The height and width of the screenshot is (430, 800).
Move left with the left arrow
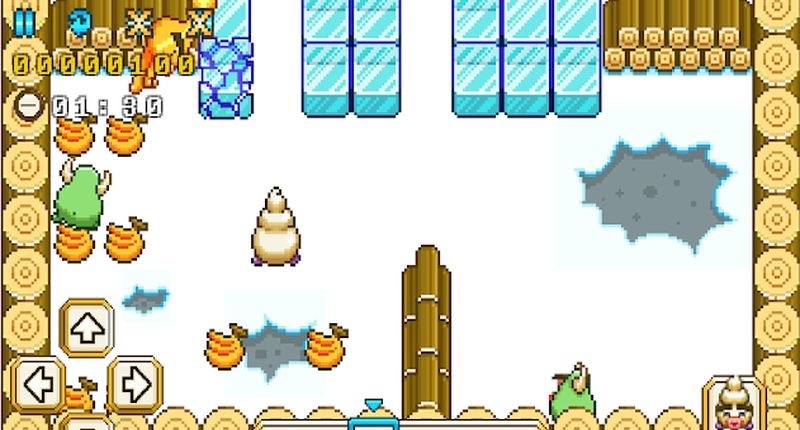pyautogui.click(x=38, y=382)
